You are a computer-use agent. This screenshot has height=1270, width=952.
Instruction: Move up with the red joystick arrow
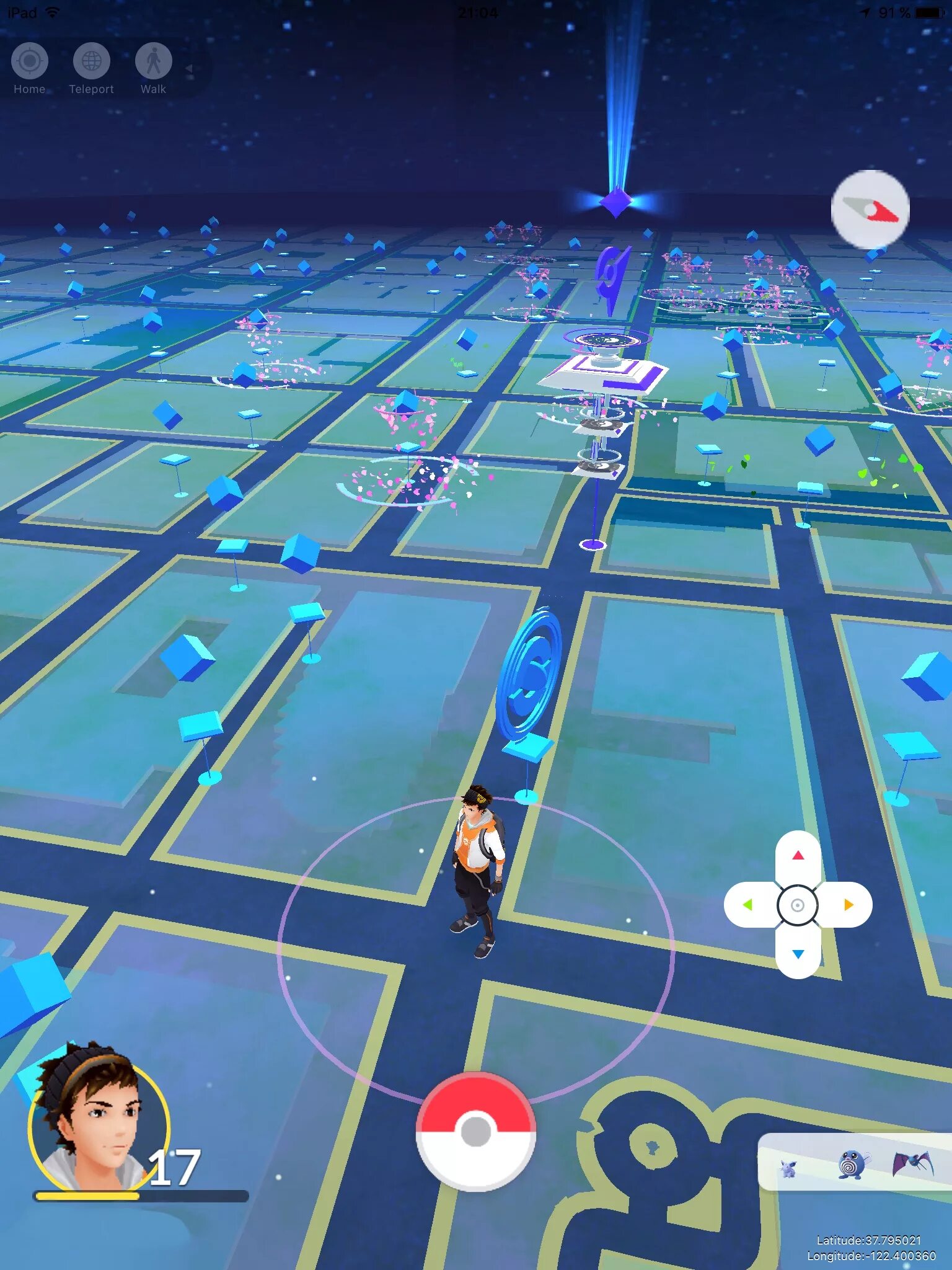click(798, 856)
